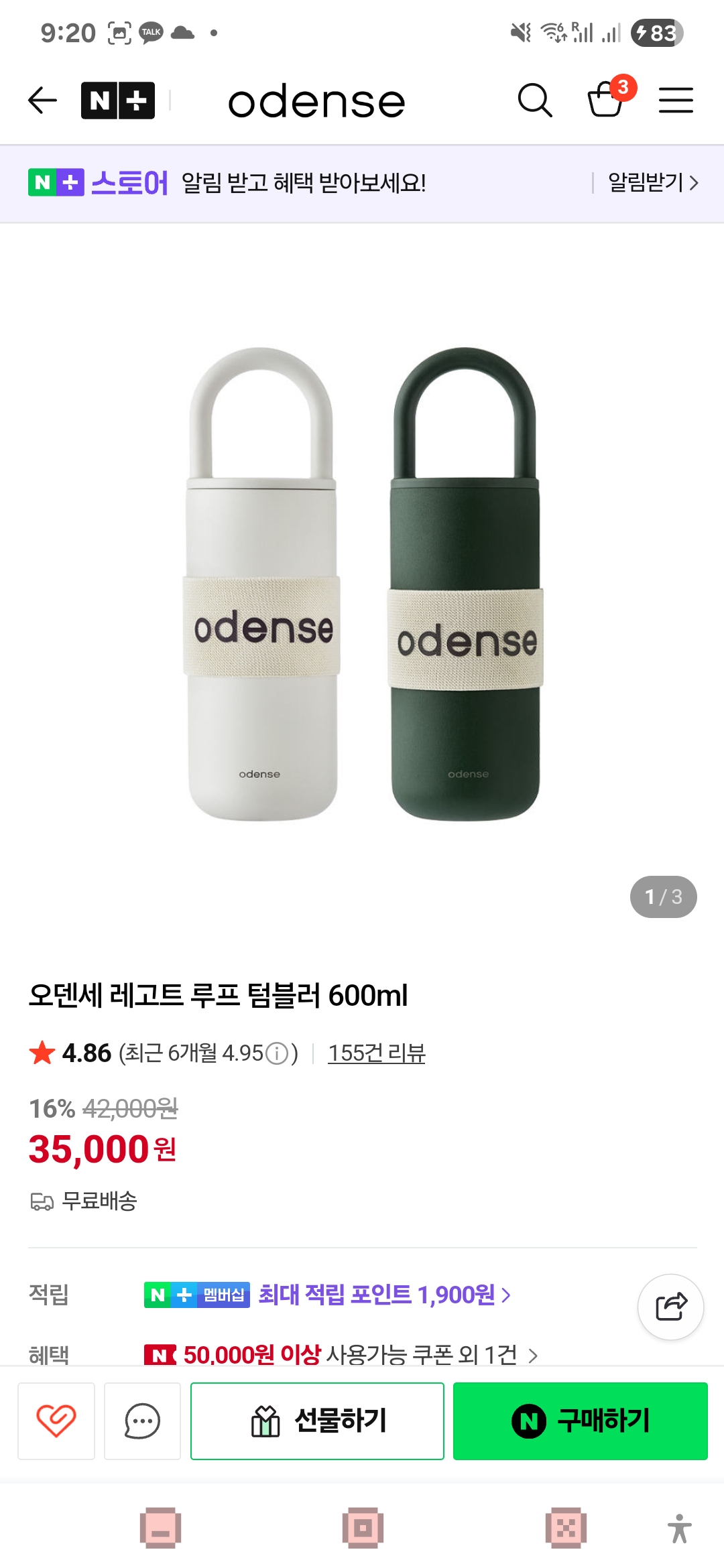Tap 구매하기 to buy now

pyautogui.click(x=581, y=1421)
